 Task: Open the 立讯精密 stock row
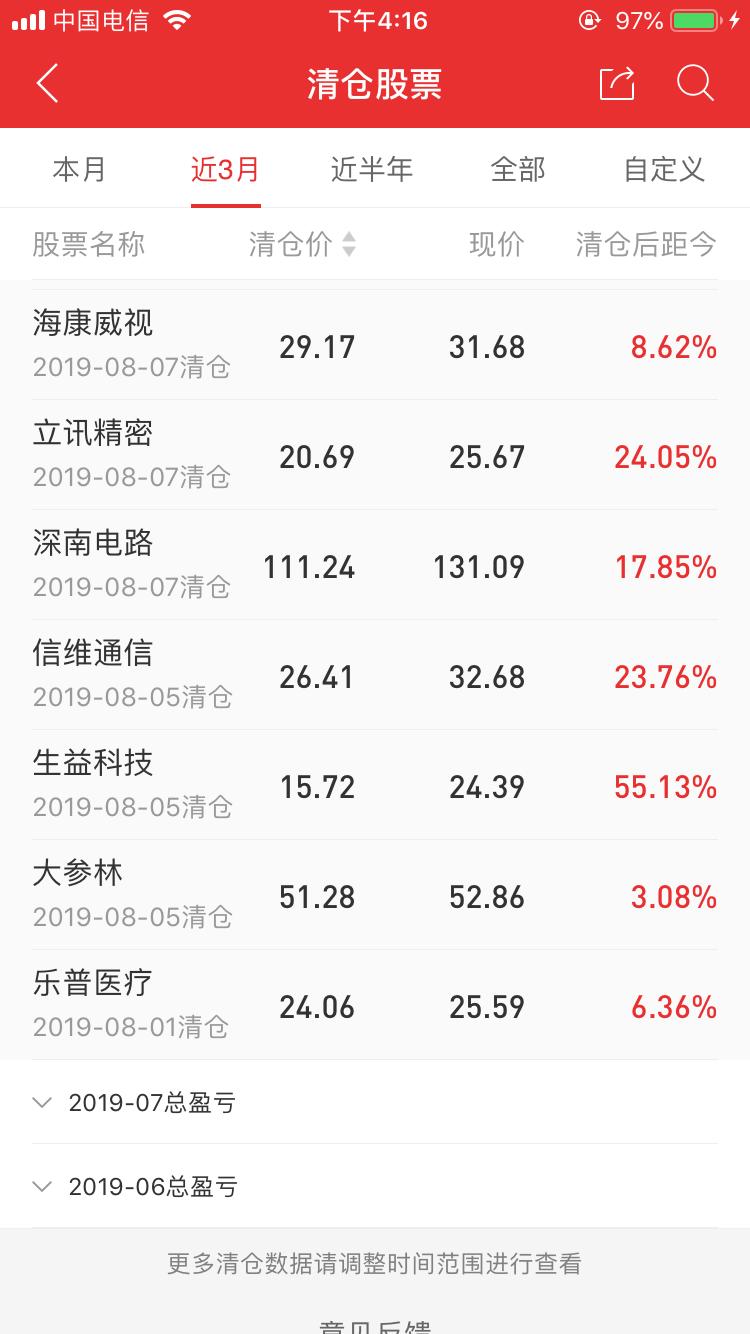(x=375, y=455)
